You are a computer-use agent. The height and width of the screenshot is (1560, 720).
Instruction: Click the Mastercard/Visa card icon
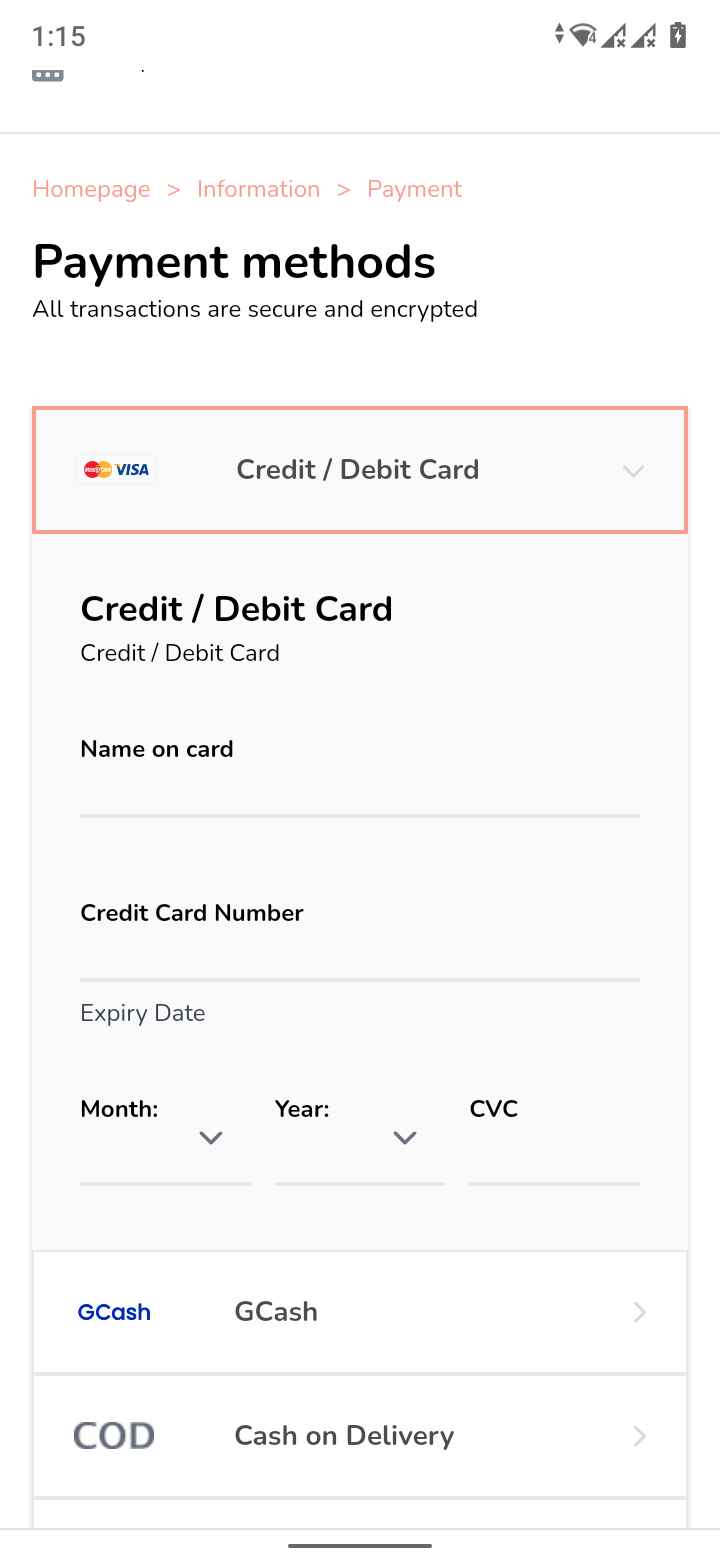click(115, 469)
